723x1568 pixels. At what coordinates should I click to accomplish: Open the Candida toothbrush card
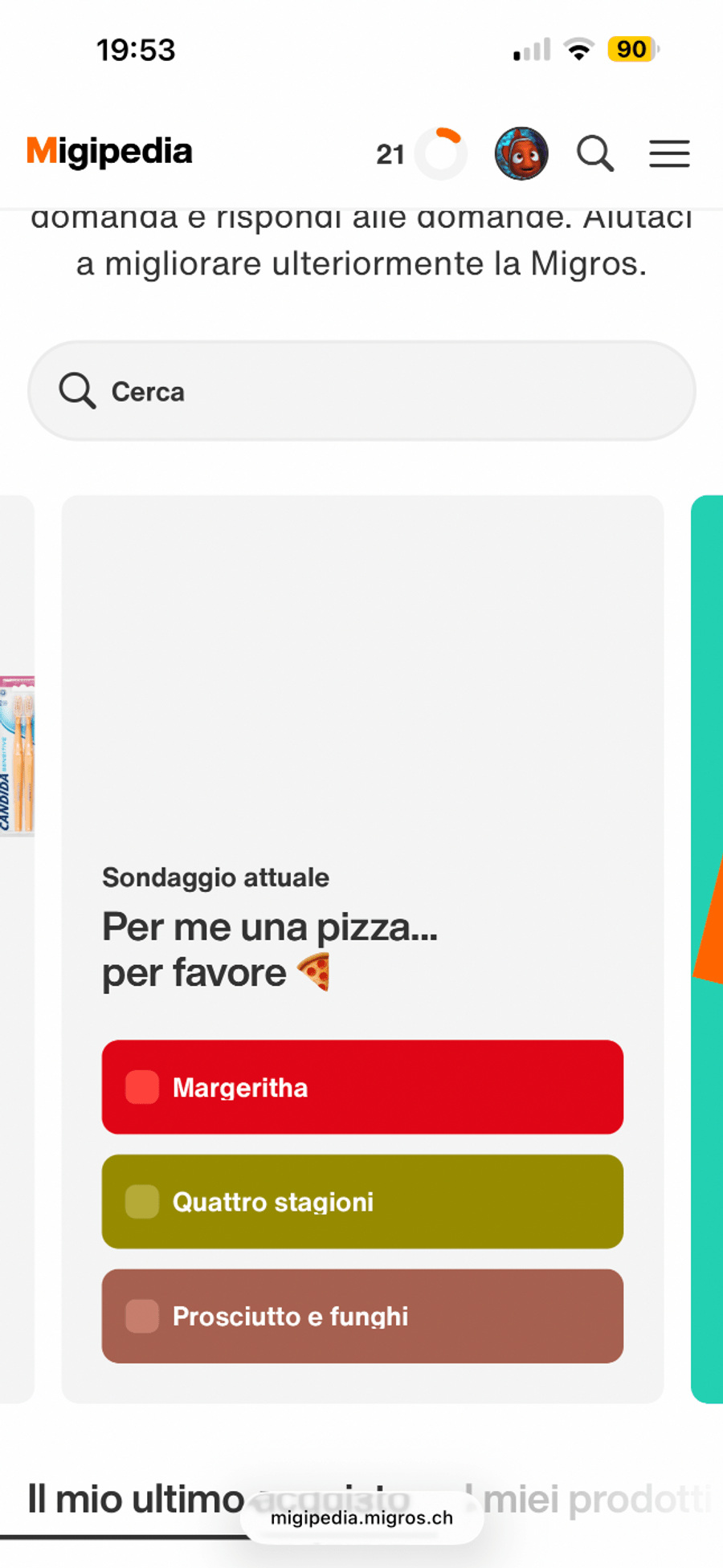point(17,755)
